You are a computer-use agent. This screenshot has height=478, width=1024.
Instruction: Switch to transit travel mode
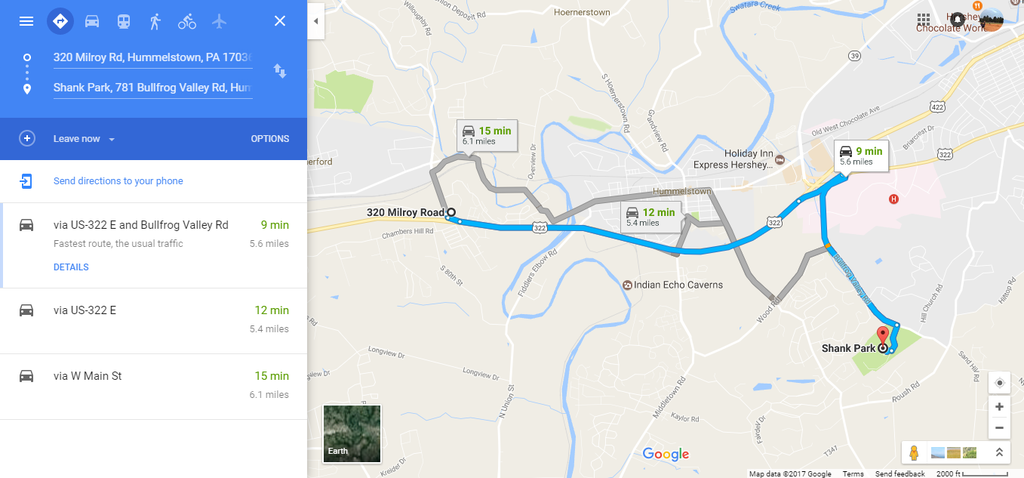point(123,21)
